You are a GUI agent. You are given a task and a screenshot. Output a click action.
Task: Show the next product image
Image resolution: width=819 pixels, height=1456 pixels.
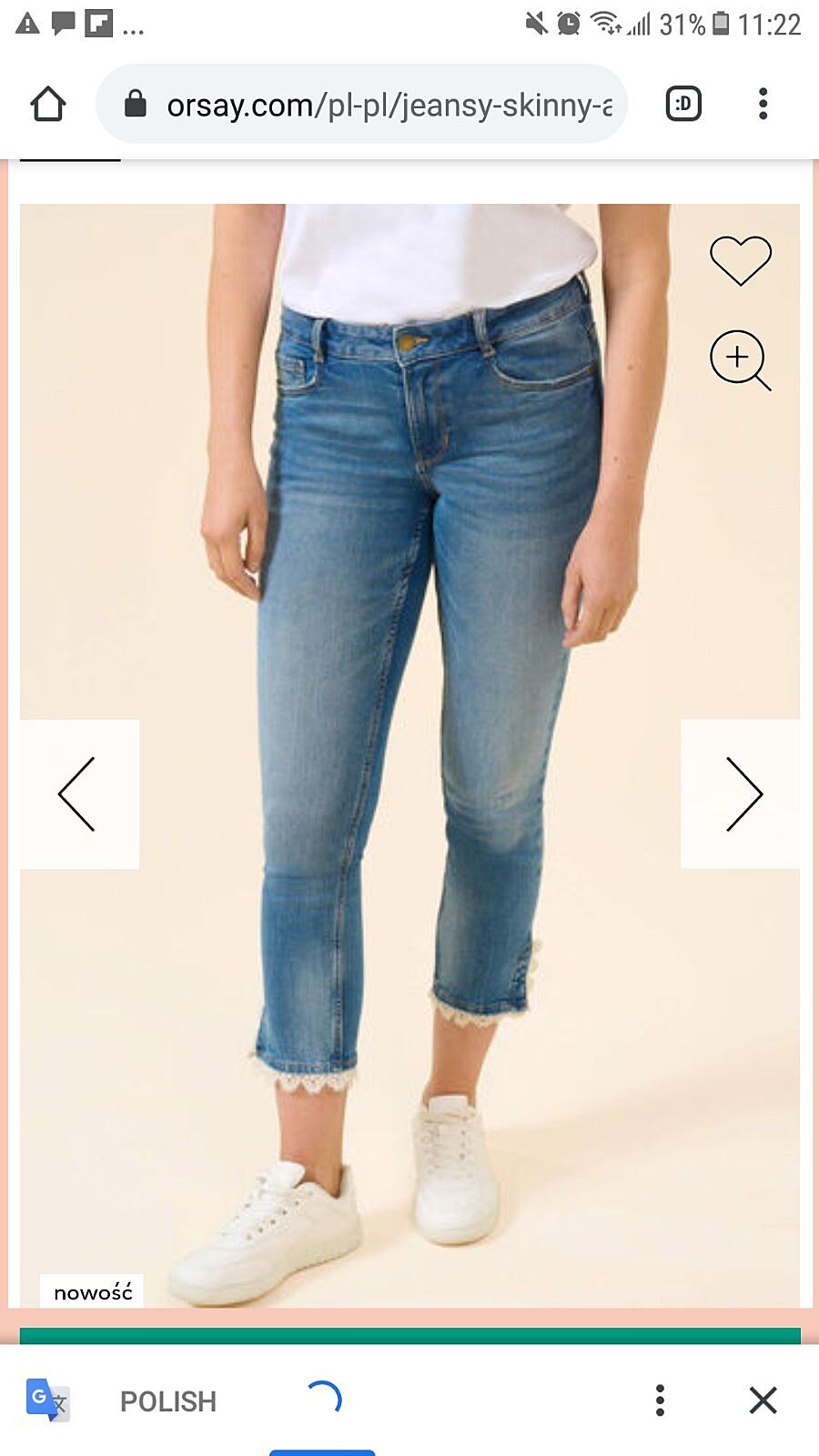742,794
